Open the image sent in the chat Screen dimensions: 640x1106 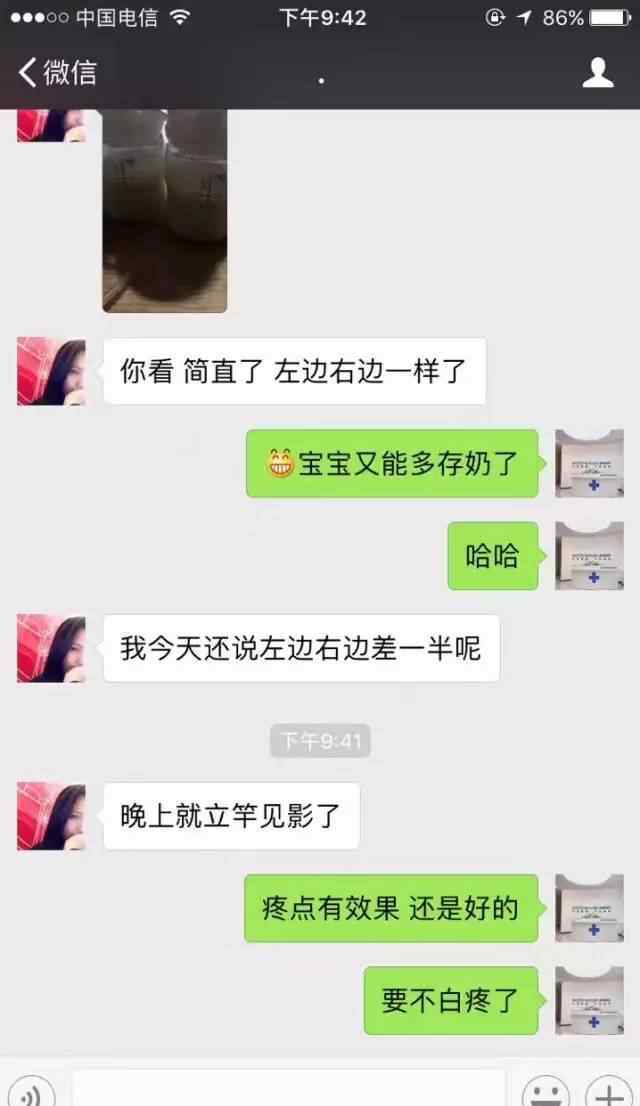[164, 211]
